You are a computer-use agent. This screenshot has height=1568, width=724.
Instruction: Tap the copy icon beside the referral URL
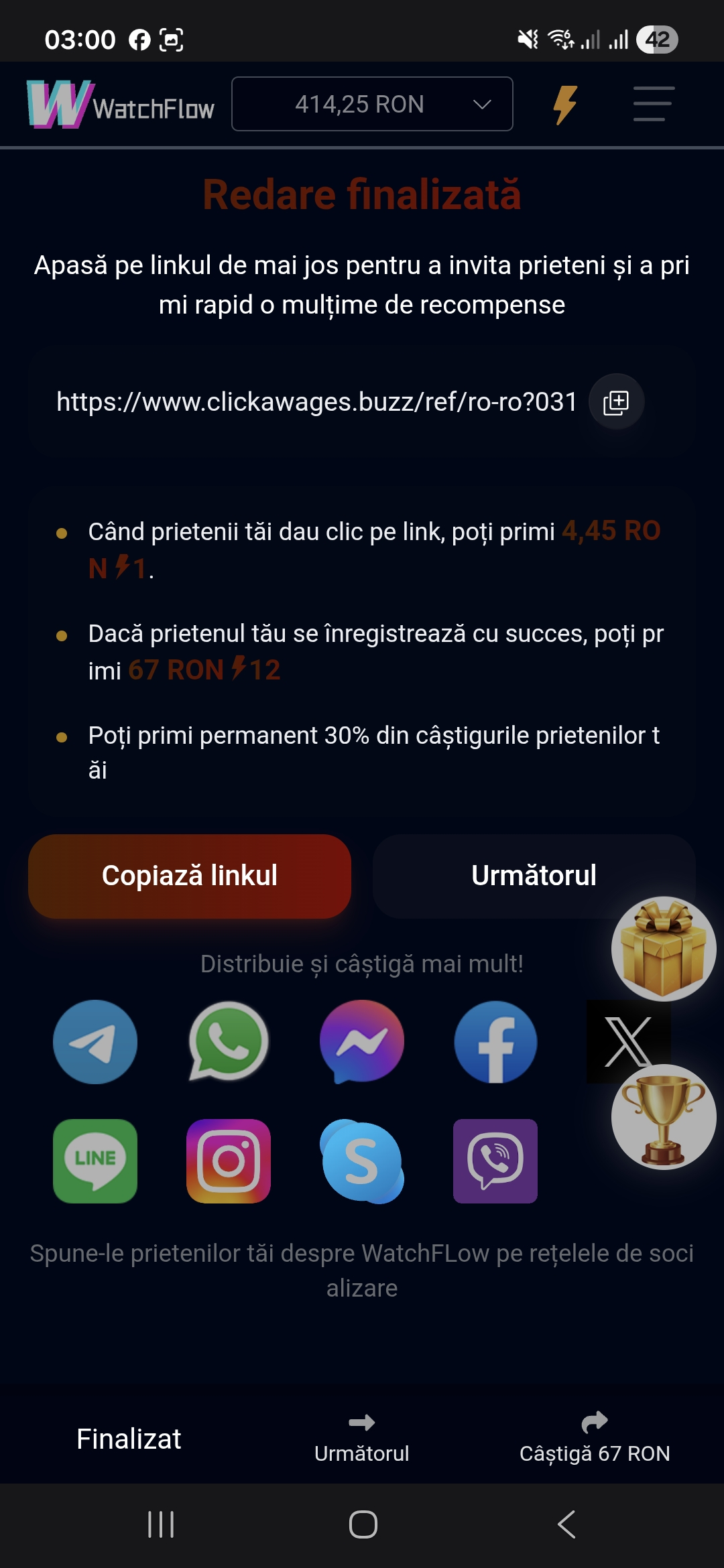[616, 402]
